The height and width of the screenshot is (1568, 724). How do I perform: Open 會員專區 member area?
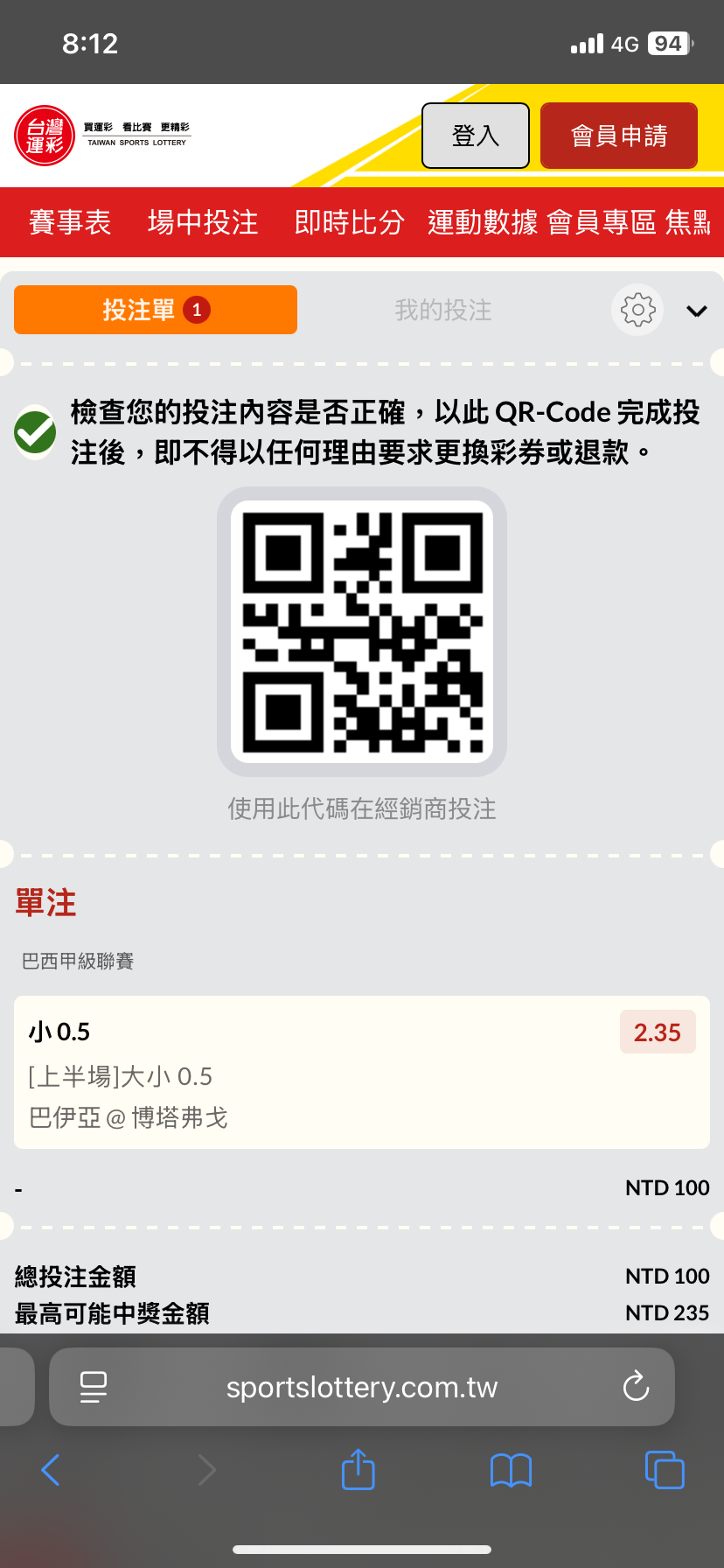[x=602, y=222]
